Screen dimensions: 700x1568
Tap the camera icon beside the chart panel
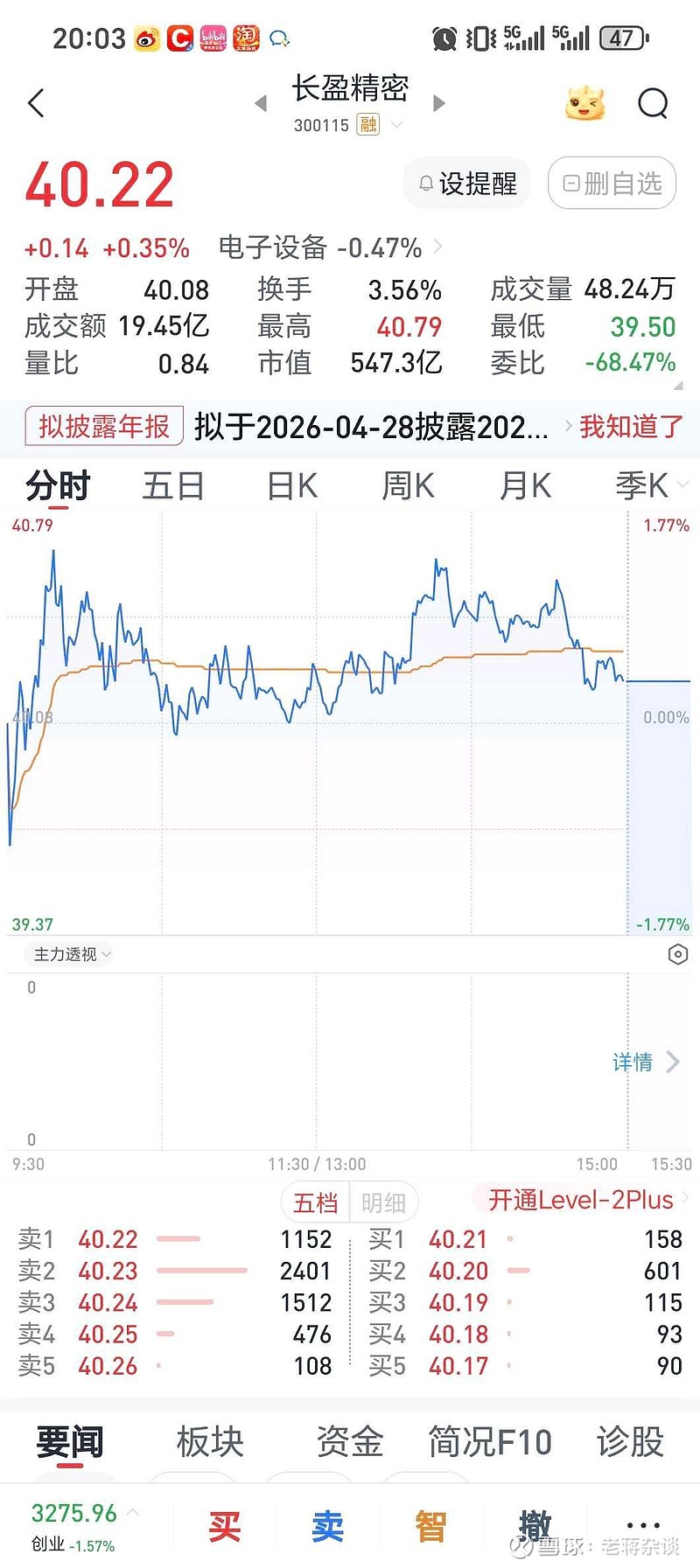[678, 954]
